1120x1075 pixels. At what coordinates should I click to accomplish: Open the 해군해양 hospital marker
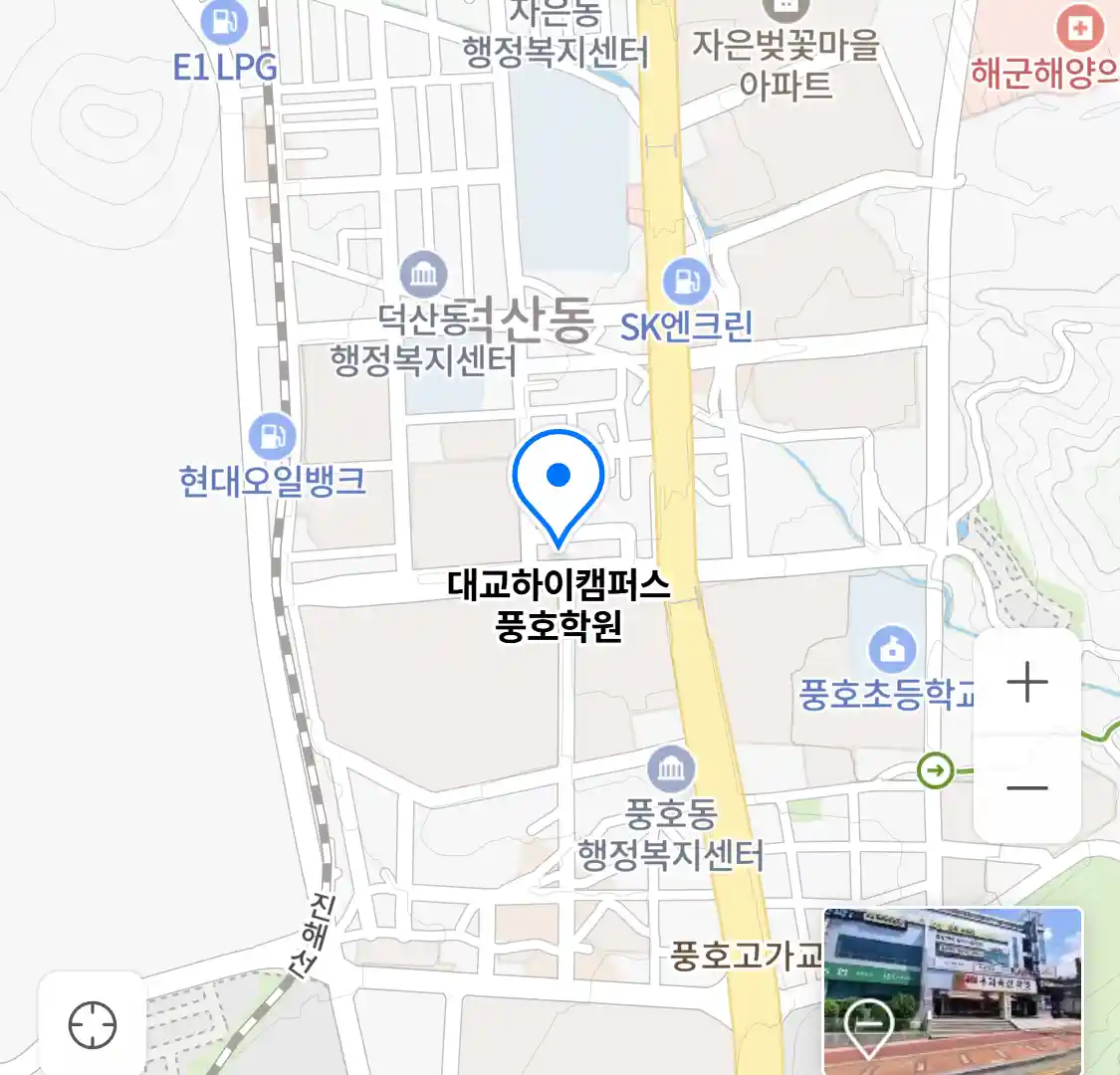tap(1079, 28)
